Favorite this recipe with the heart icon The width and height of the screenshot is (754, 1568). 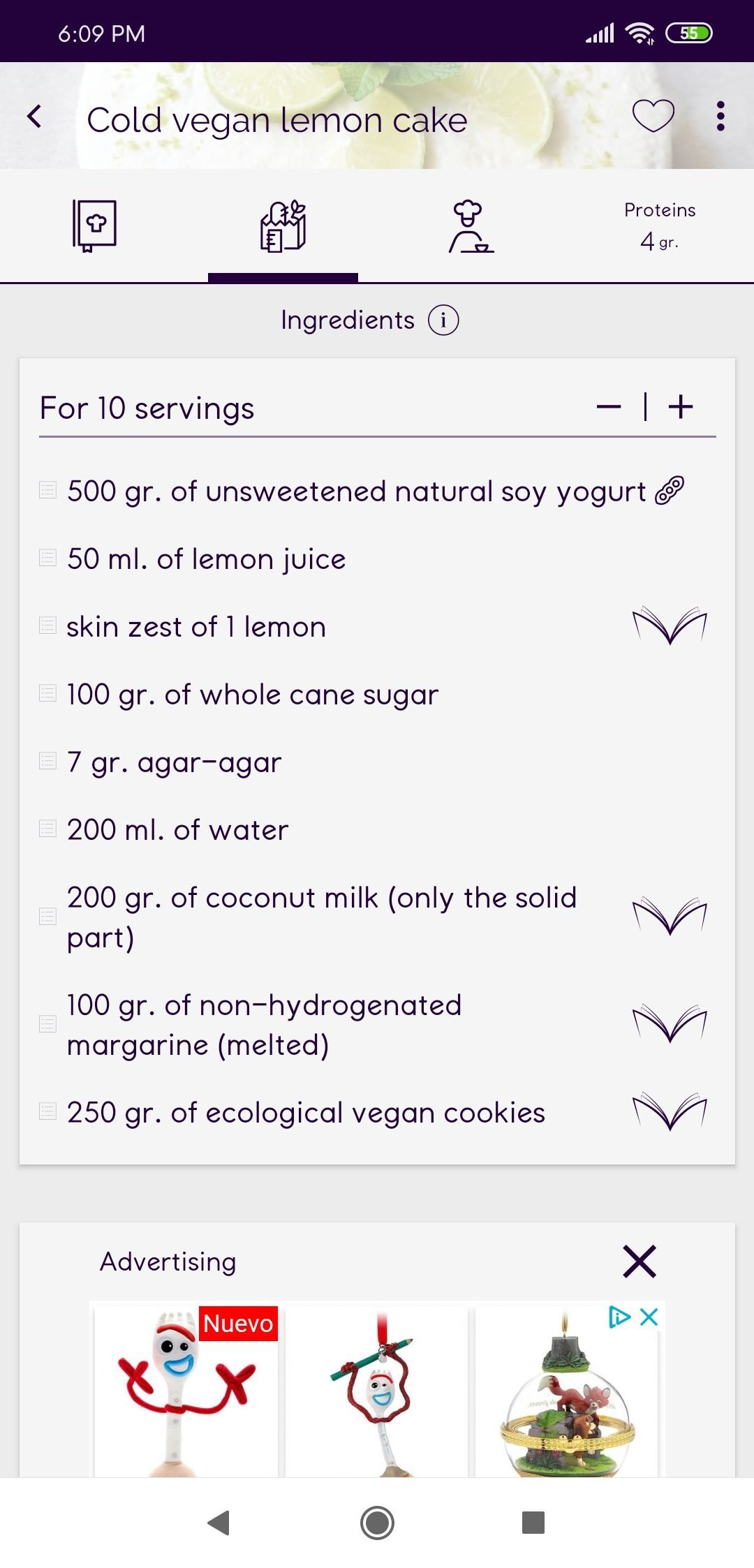coord(653,116)
